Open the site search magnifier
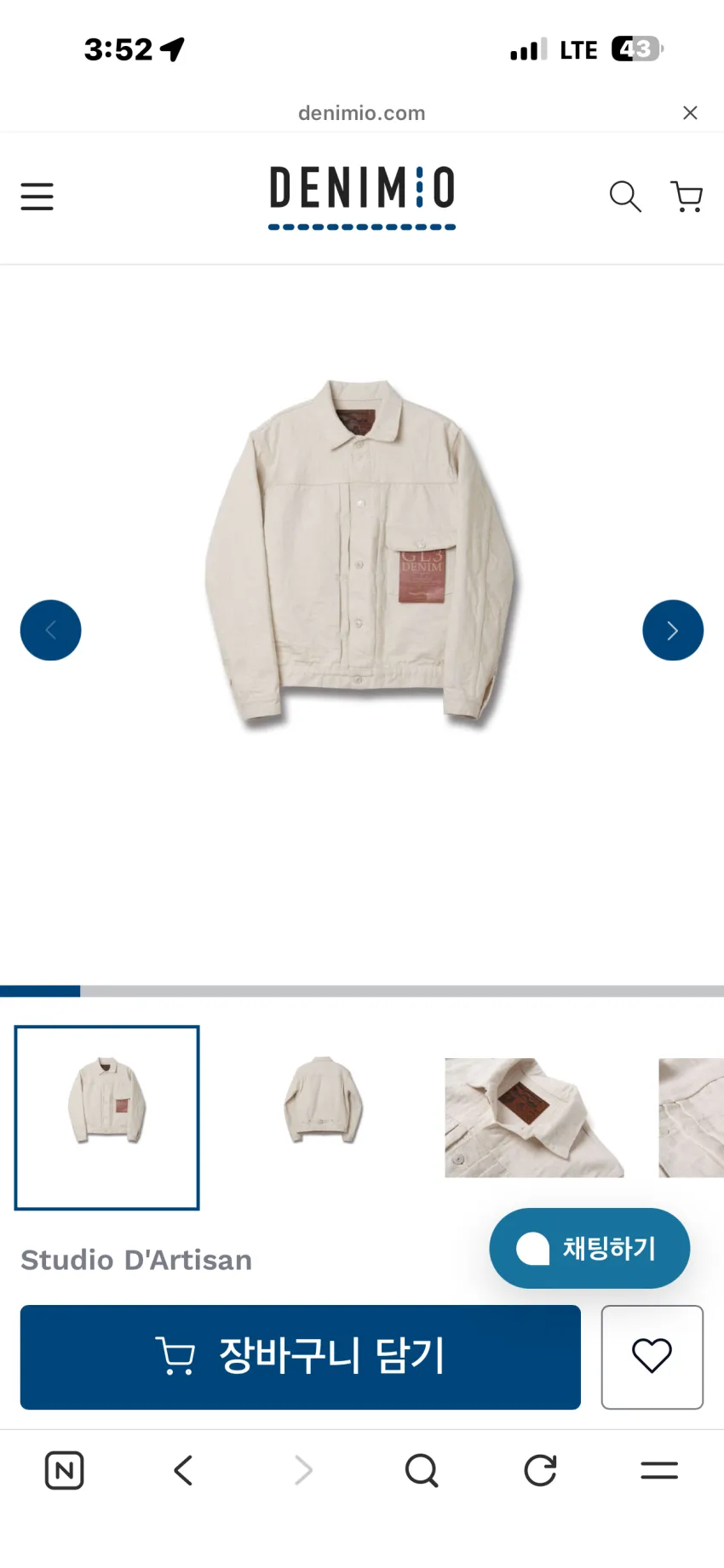The height and width of the screenshot is (1568, 724). (625, 197)
